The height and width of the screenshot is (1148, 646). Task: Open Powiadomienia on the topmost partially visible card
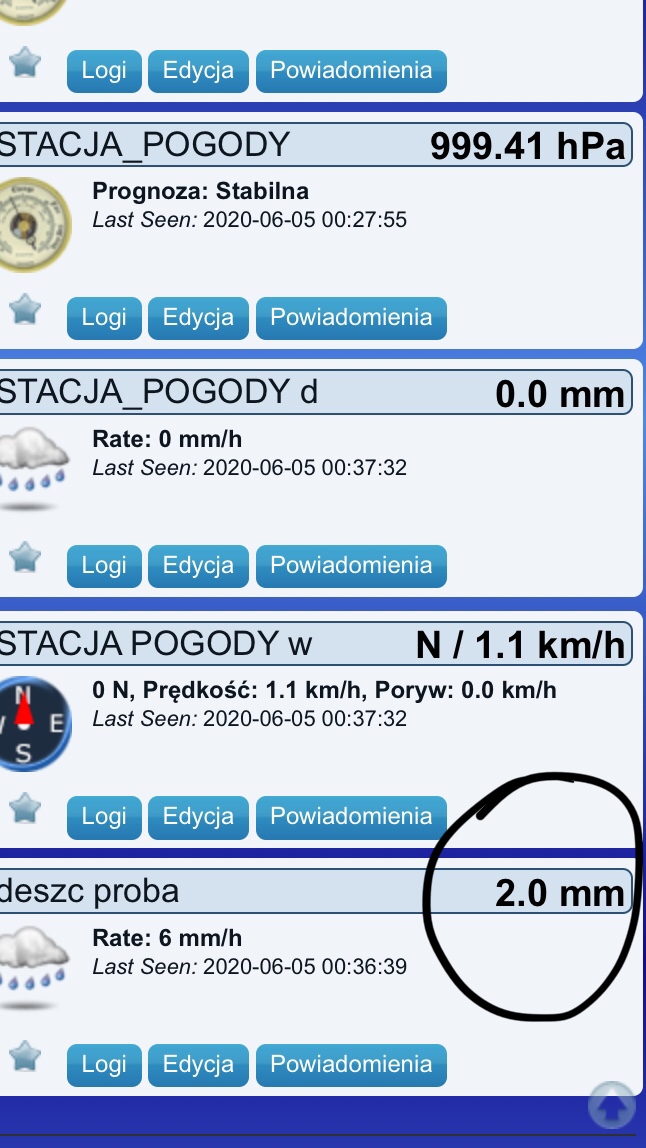[x=351, y=71]
